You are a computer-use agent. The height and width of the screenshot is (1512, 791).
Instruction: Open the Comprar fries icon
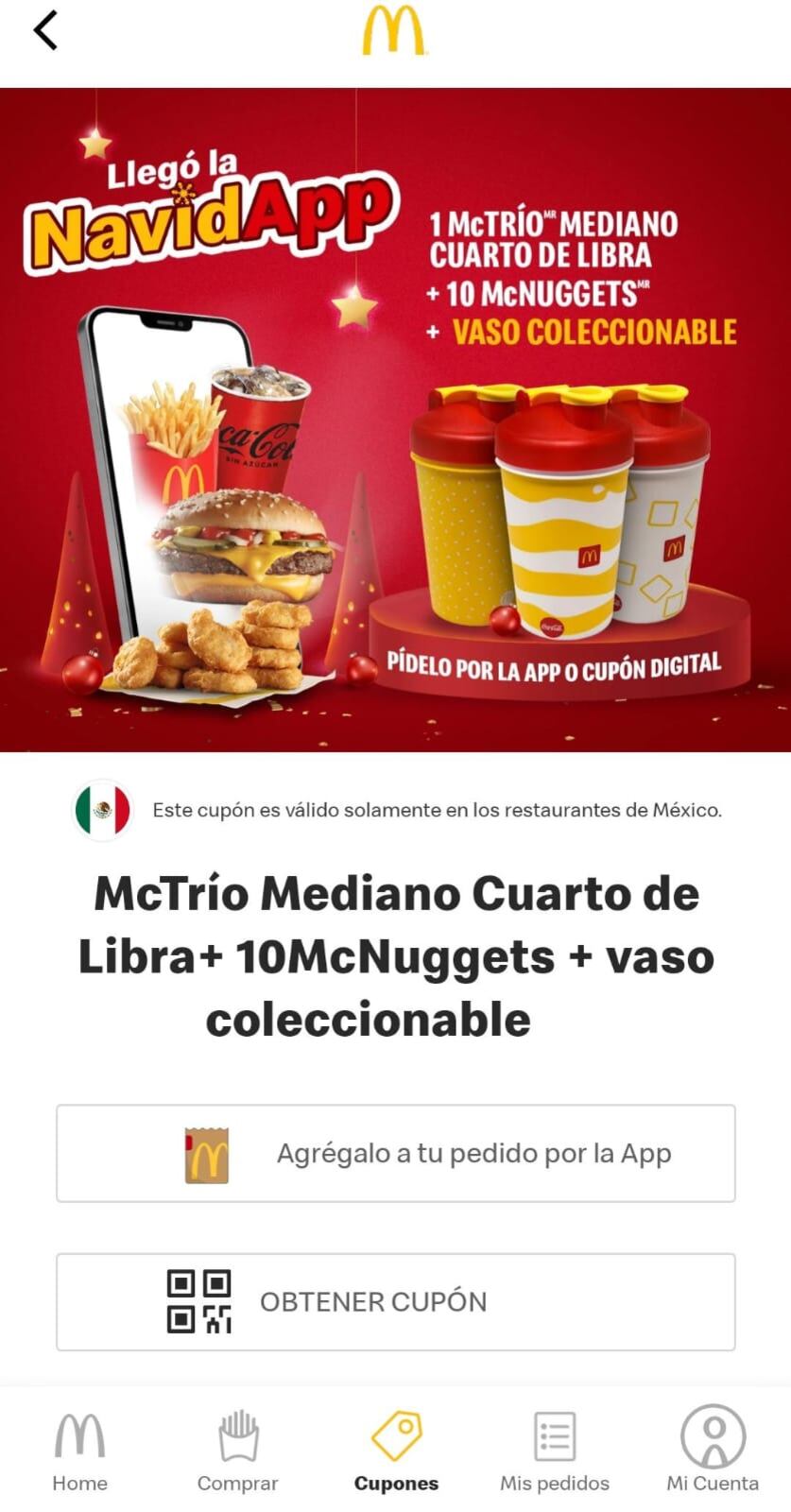pyautogui.click(x=237, y=1434)
